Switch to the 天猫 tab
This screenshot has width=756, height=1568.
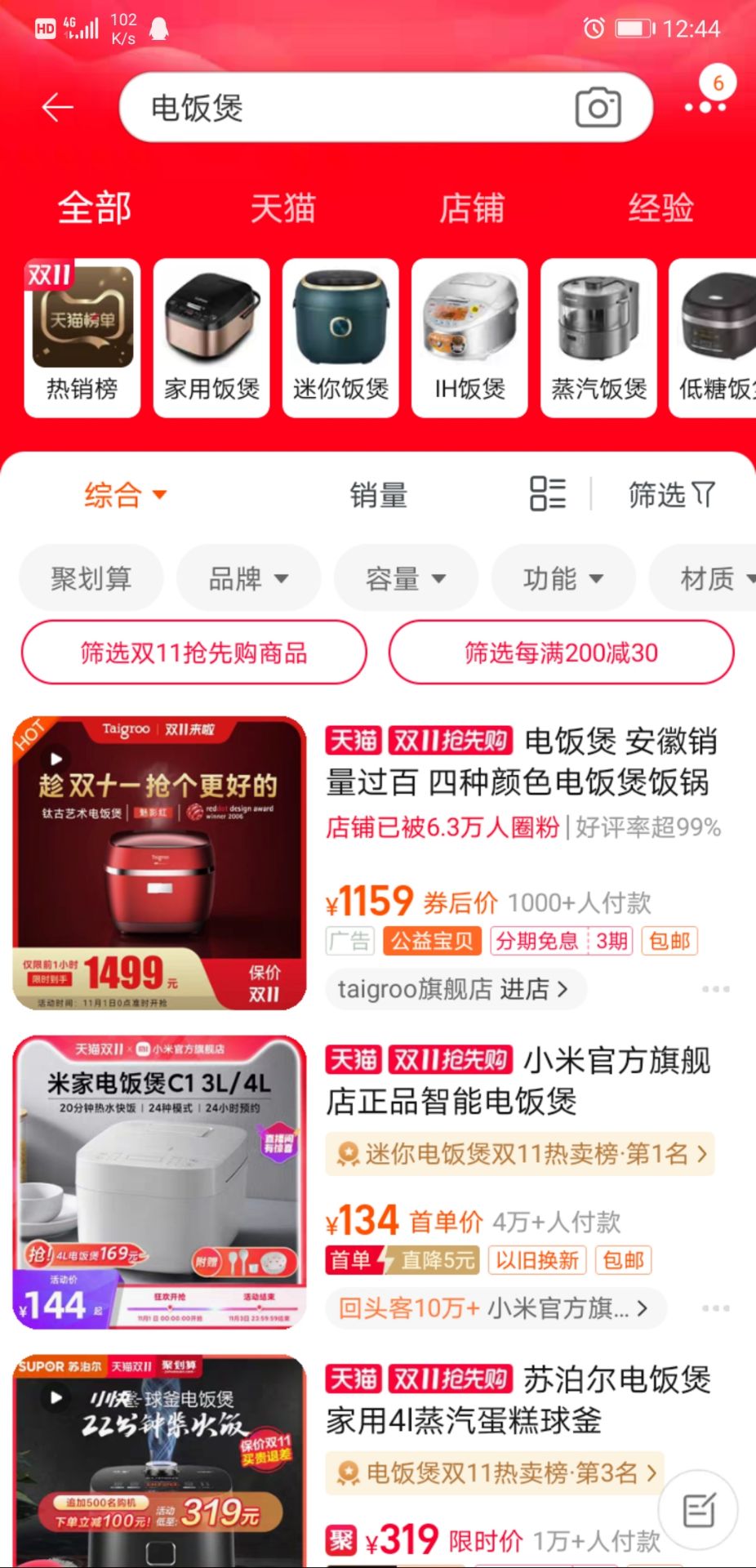pos(282,207)
